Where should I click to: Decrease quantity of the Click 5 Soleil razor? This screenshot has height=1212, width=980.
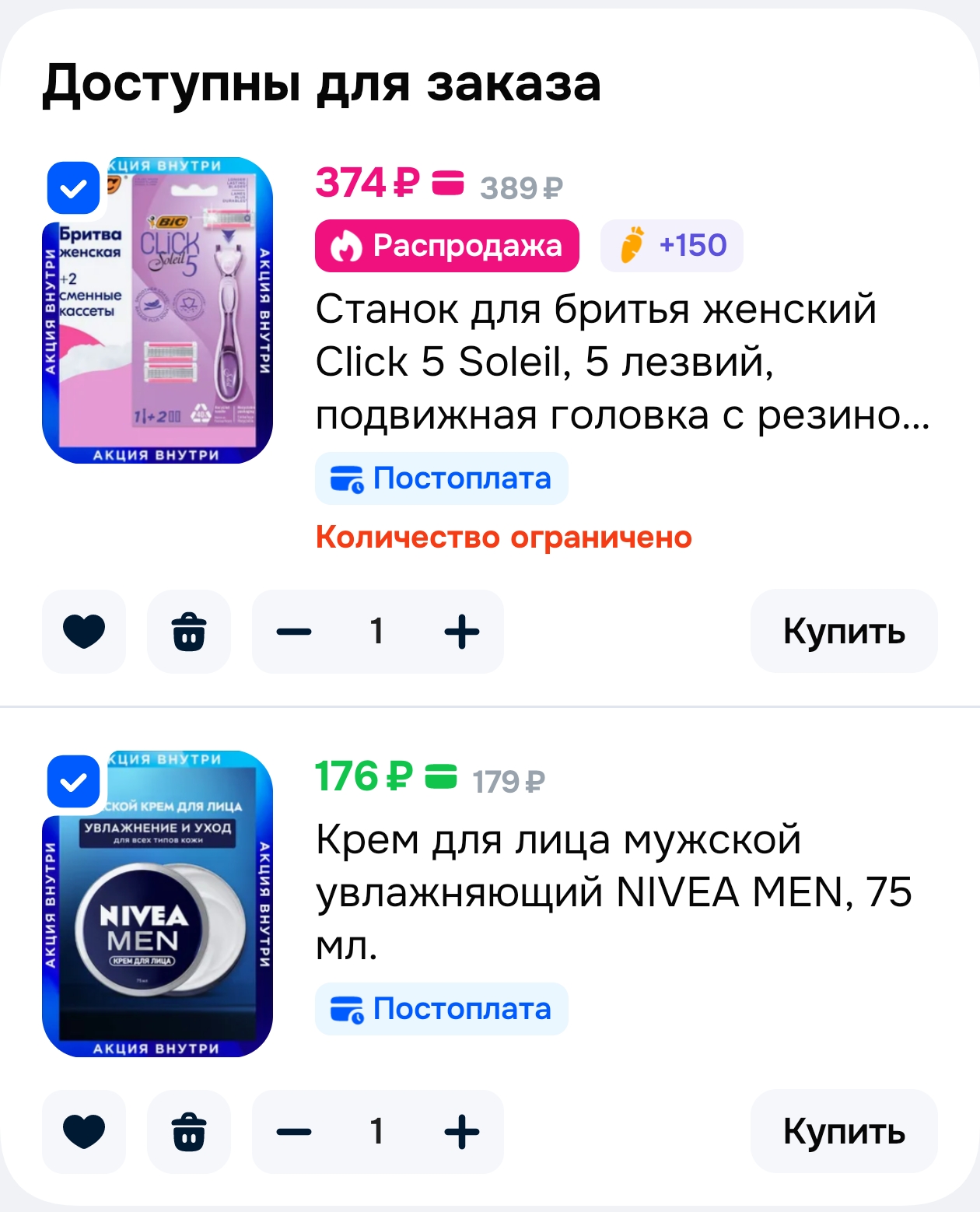(294, 631)
